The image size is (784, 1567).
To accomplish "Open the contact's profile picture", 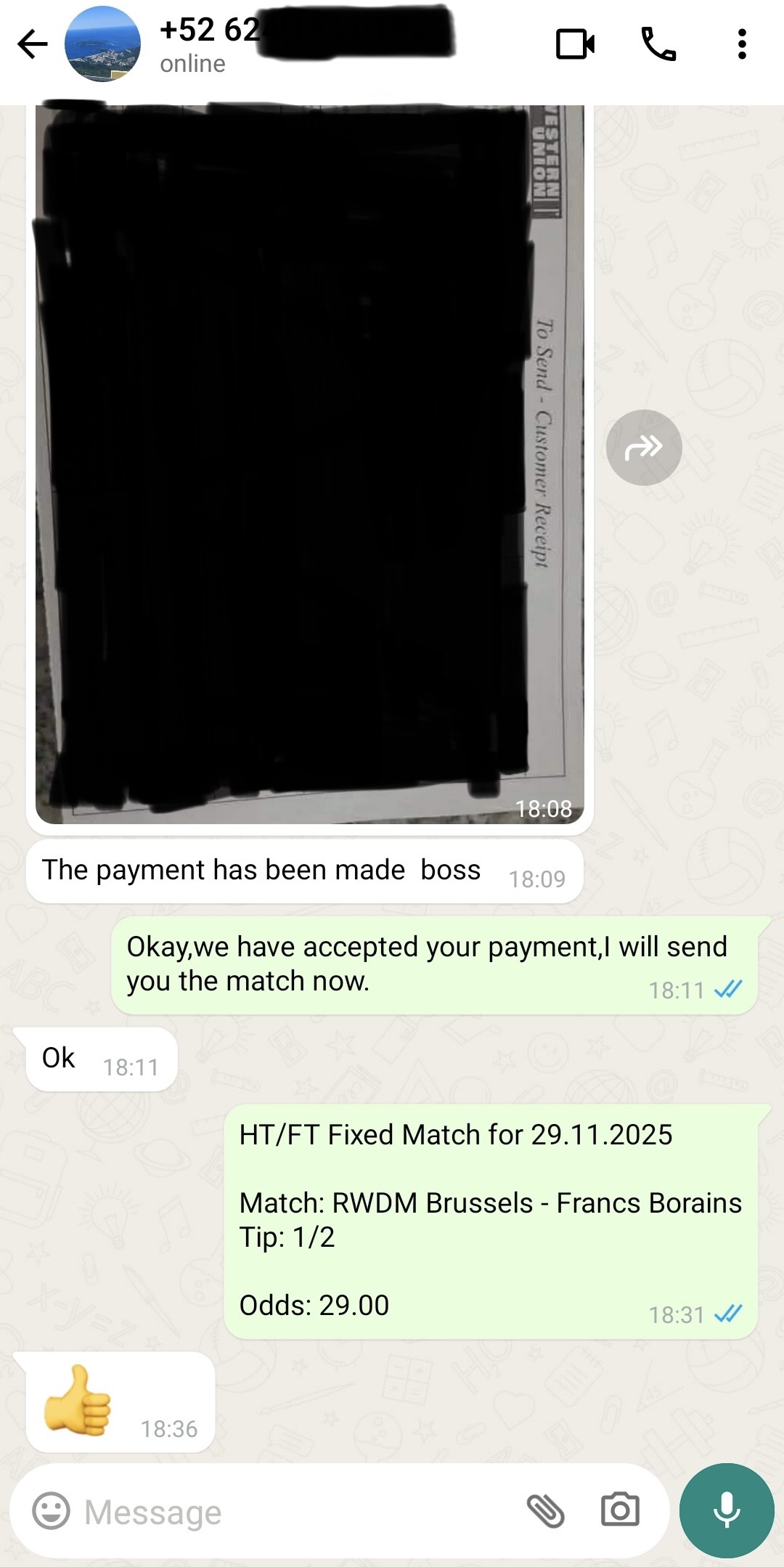I will point(102,44).
